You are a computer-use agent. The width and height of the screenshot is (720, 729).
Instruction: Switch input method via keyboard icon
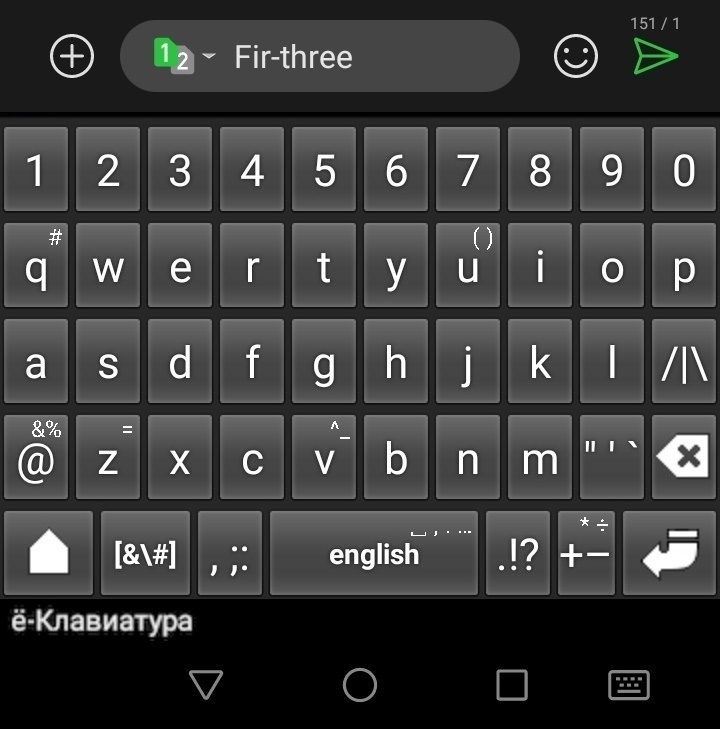[x=629, y=685]
